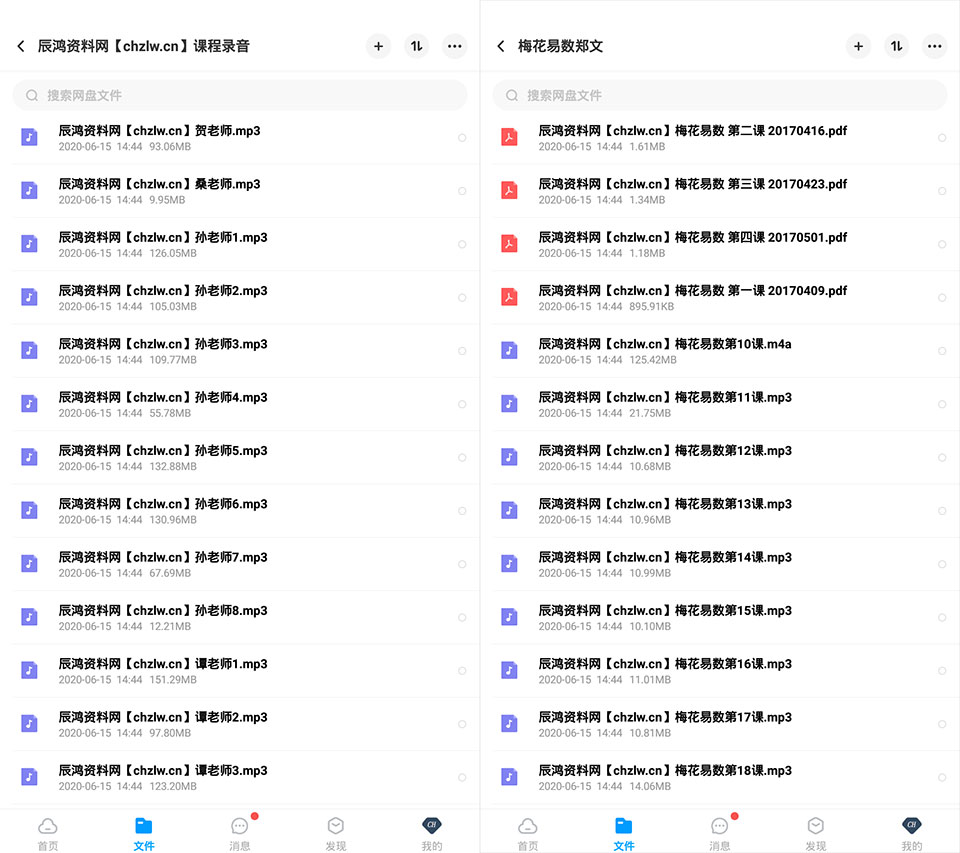Select the checkbox for 梅花易数第15课.mp3
The width and height of the screenshot is (960, 853).
pyautogui.click(x=942, y=617)
